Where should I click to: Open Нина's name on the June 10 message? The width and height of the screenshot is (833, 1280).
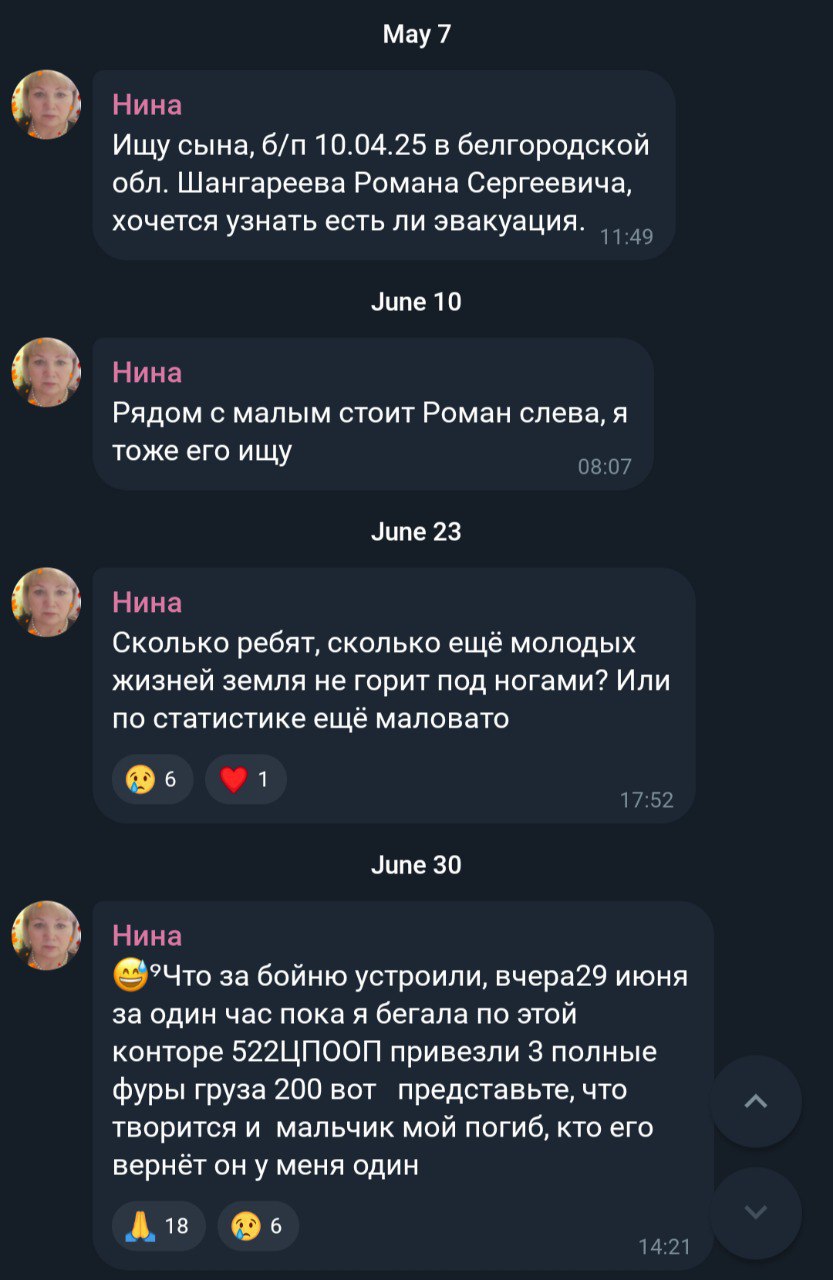pos(147,373)
